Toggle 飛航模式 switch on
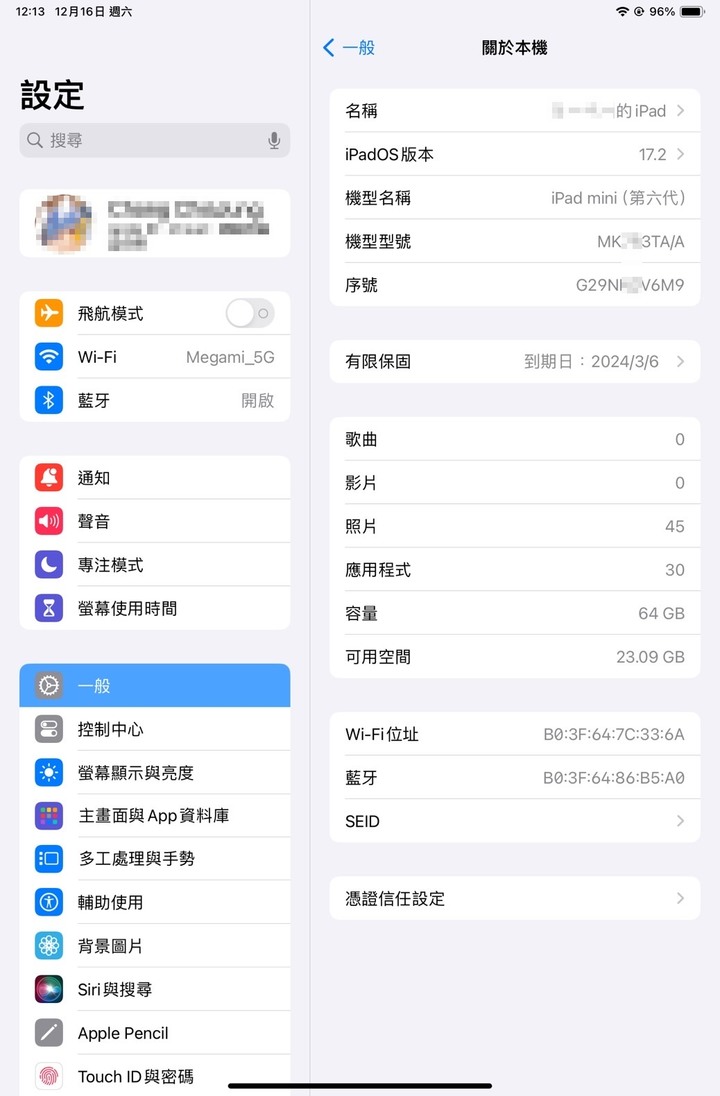 click(x=249, y=314)
